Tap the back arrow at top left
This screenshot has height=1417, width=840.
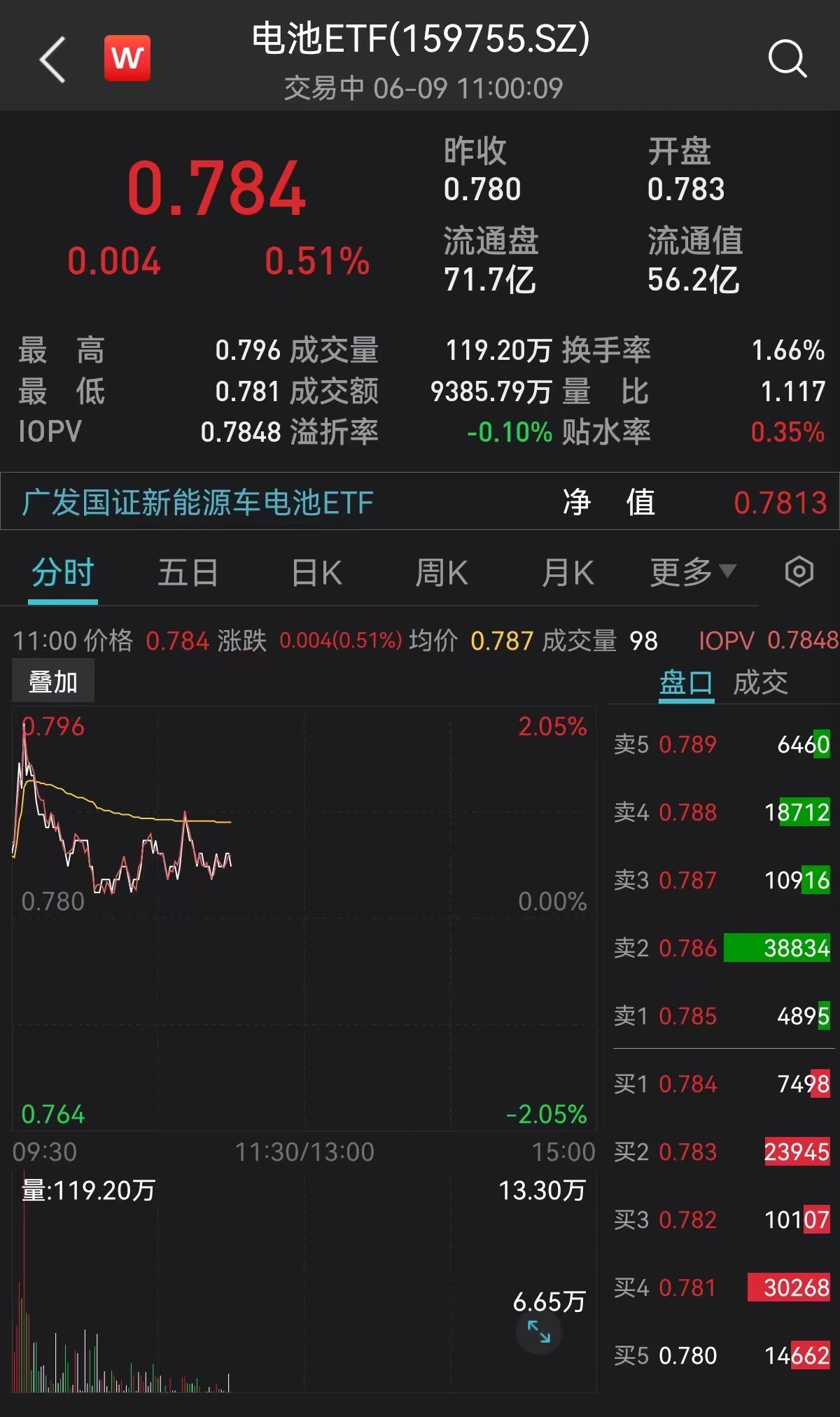50,59
